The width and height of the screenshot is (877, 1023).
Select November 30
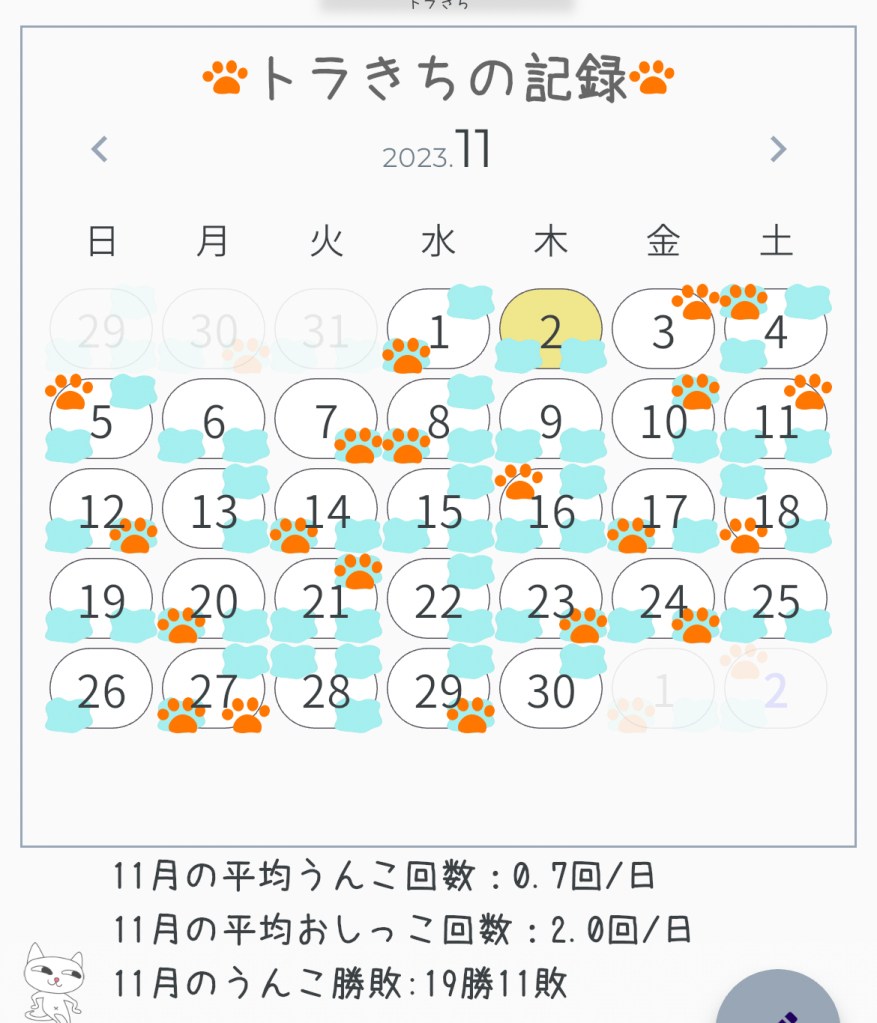(551, 690)
